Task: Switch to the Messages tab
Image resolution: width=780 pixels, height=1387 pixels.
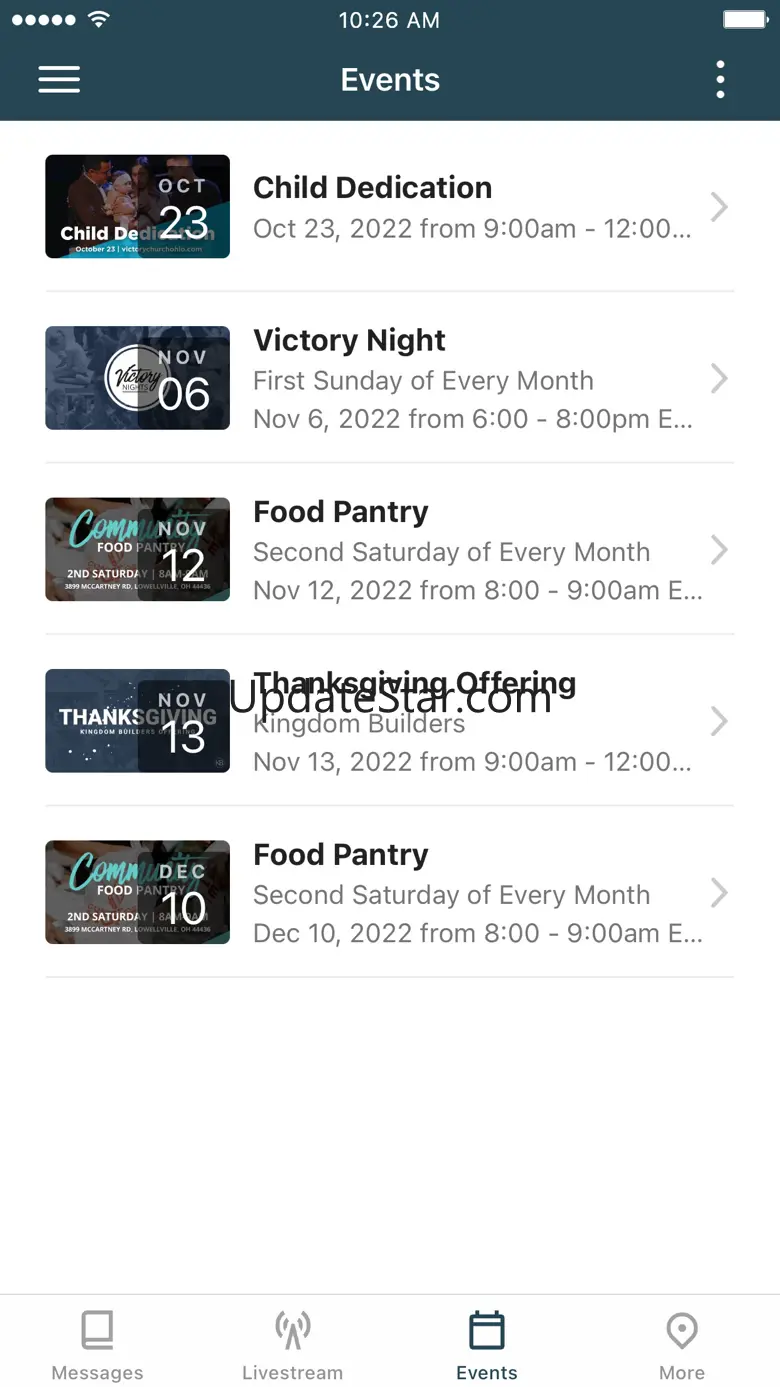Action: (97, 1345)
